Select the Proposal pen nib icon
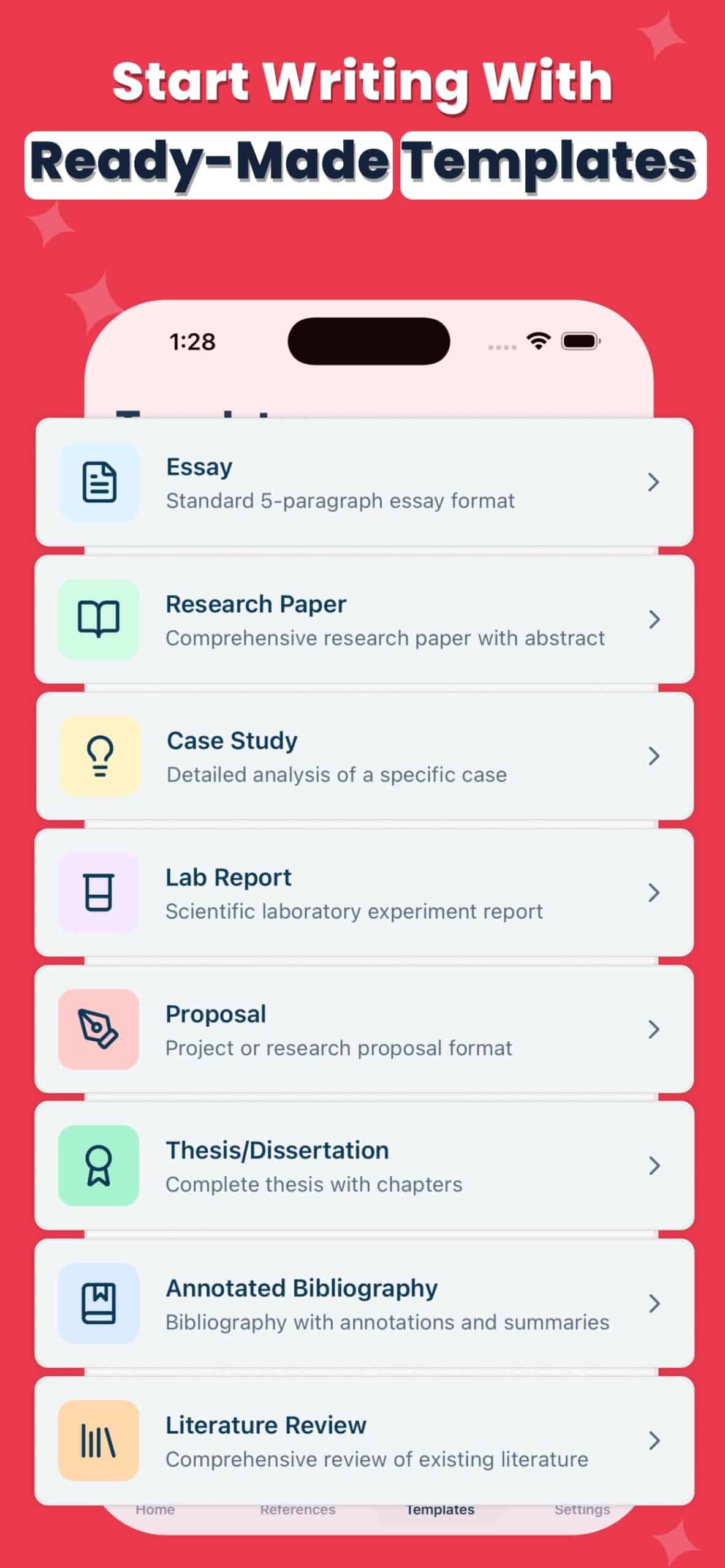Image resolution: width=725 pixels, height=1568 pixels. pyautogui.click(x=98, y=1029)
